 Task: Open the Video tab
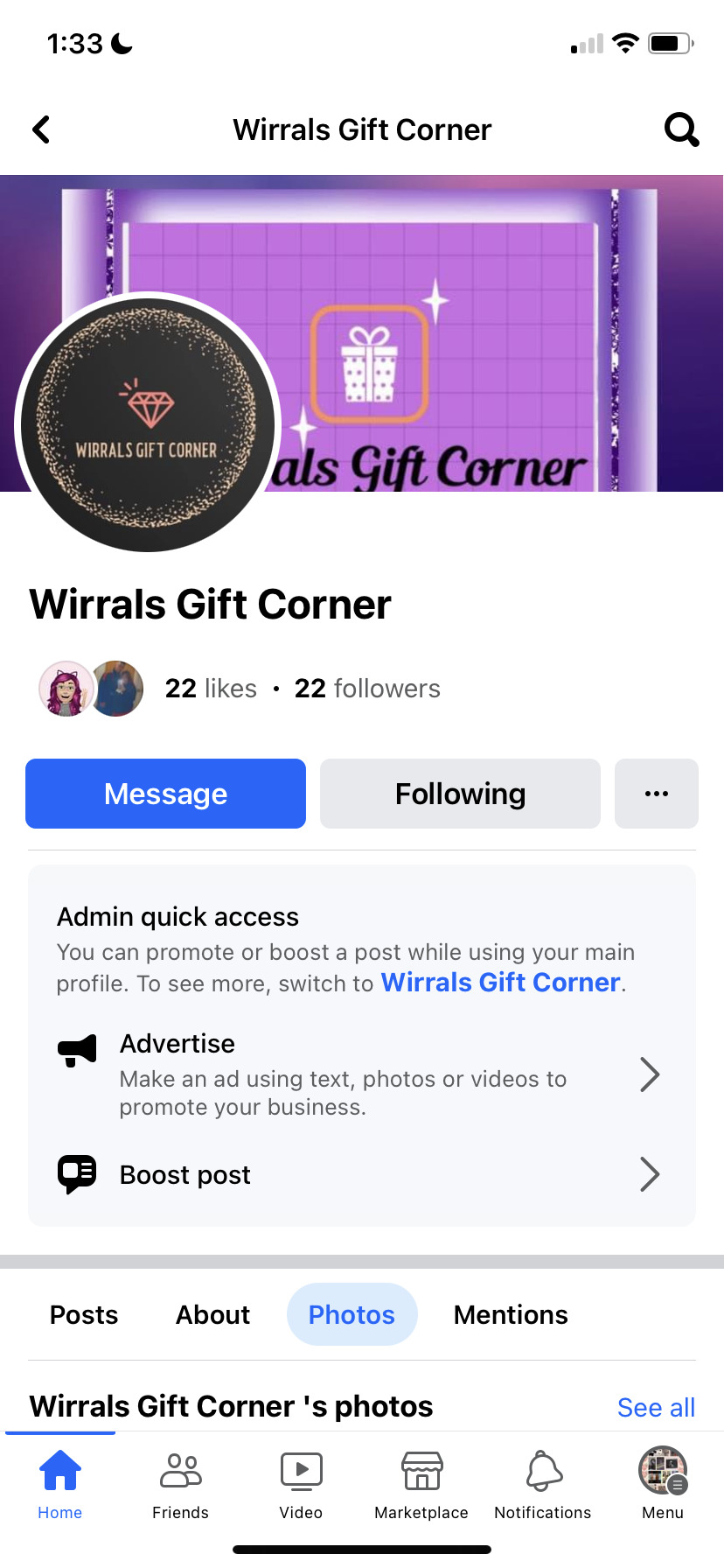coord(302,1485)
